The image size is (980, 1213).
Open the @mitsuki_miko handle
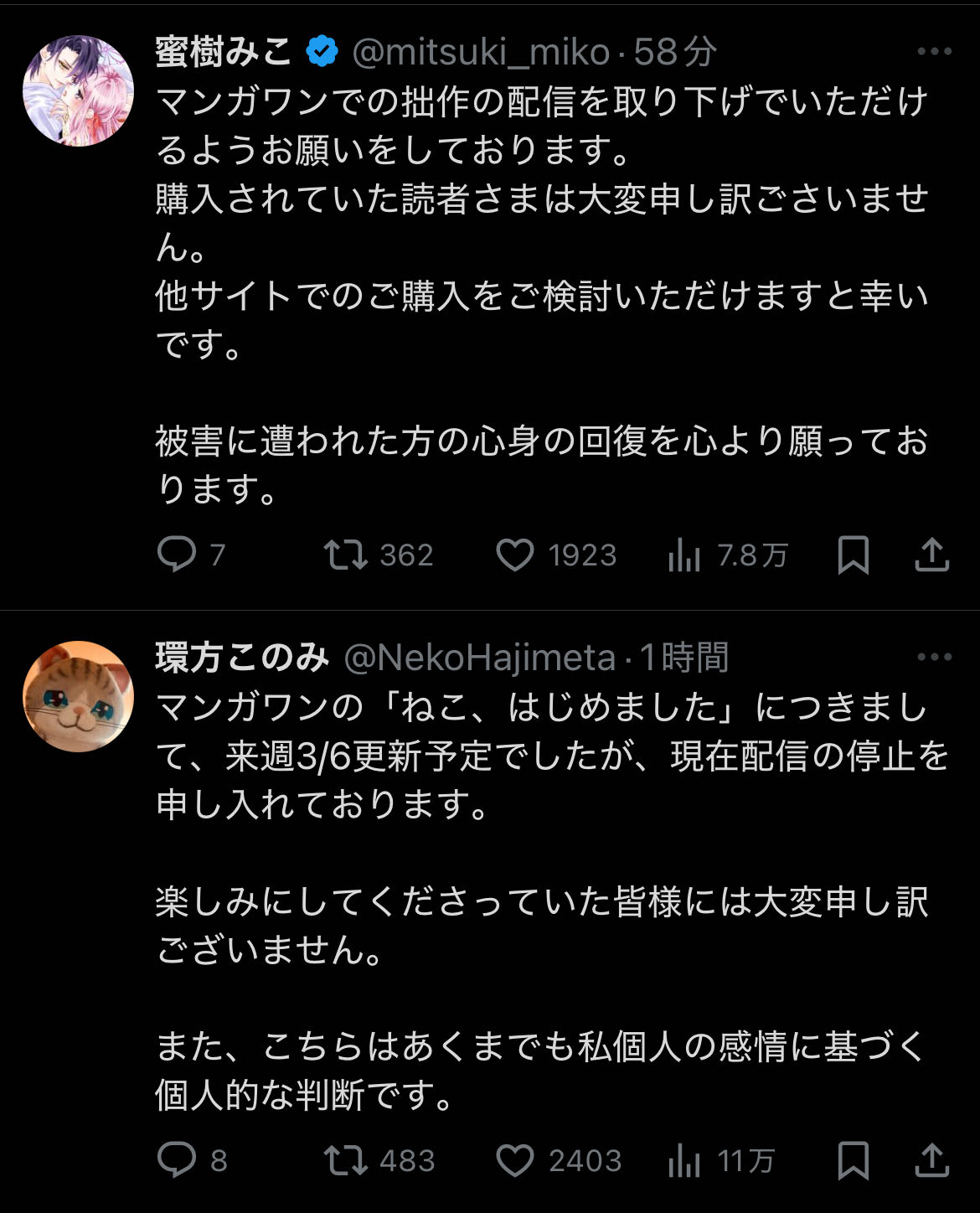point(481,53)
